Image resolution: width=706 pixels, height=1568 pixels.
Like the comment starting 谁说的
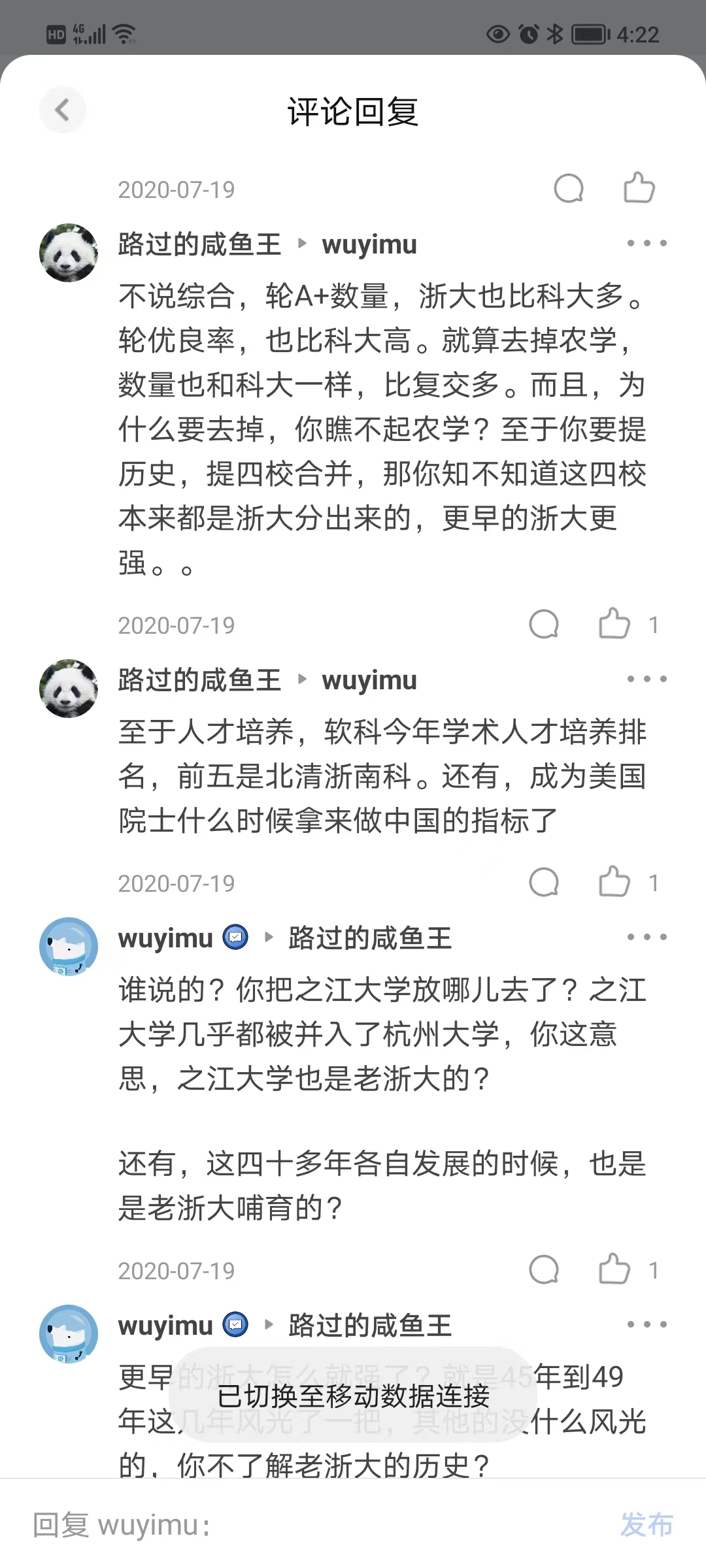[x=614, y=1269]
